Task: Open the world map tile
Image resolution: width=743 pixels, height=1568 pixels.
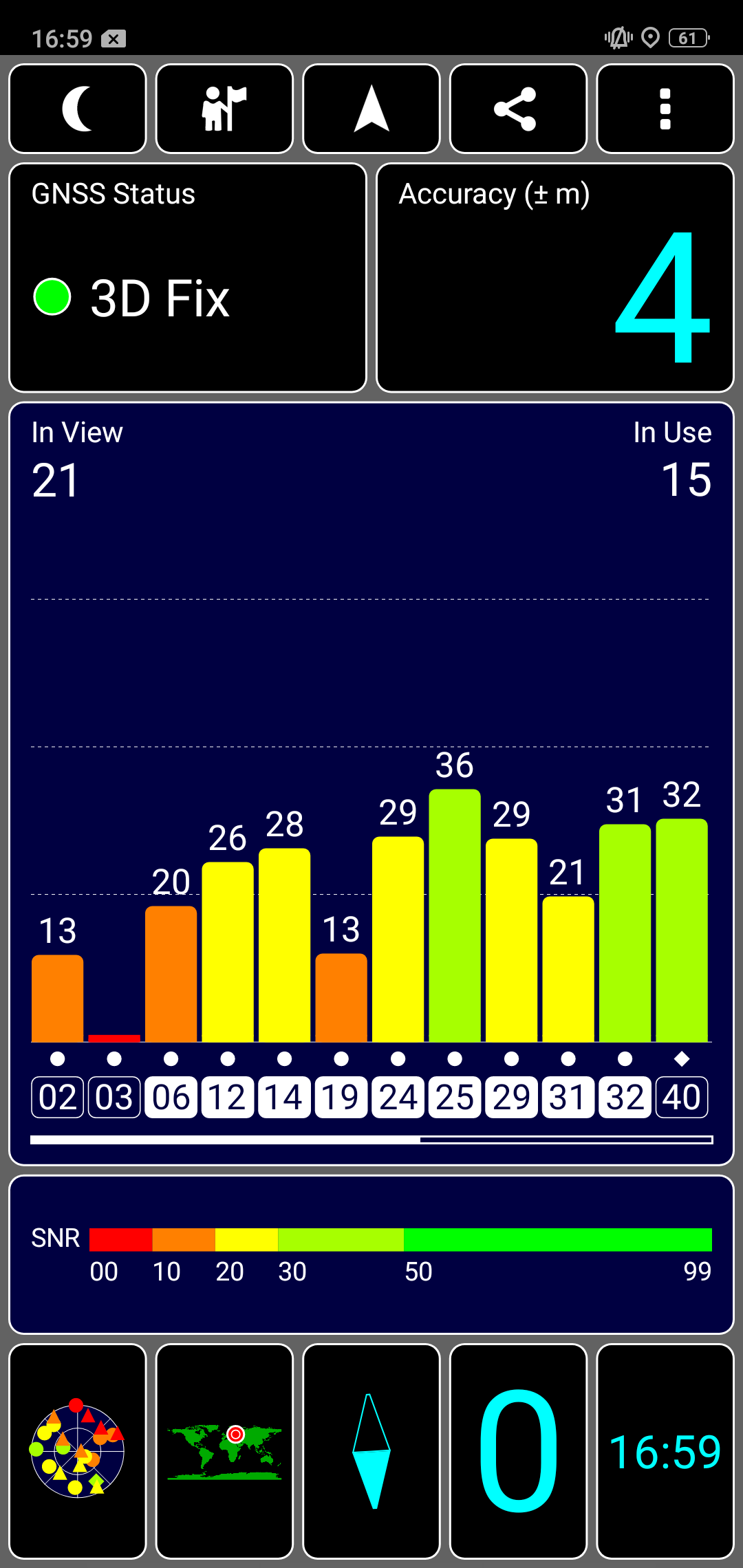Action: coord(224,1451)
